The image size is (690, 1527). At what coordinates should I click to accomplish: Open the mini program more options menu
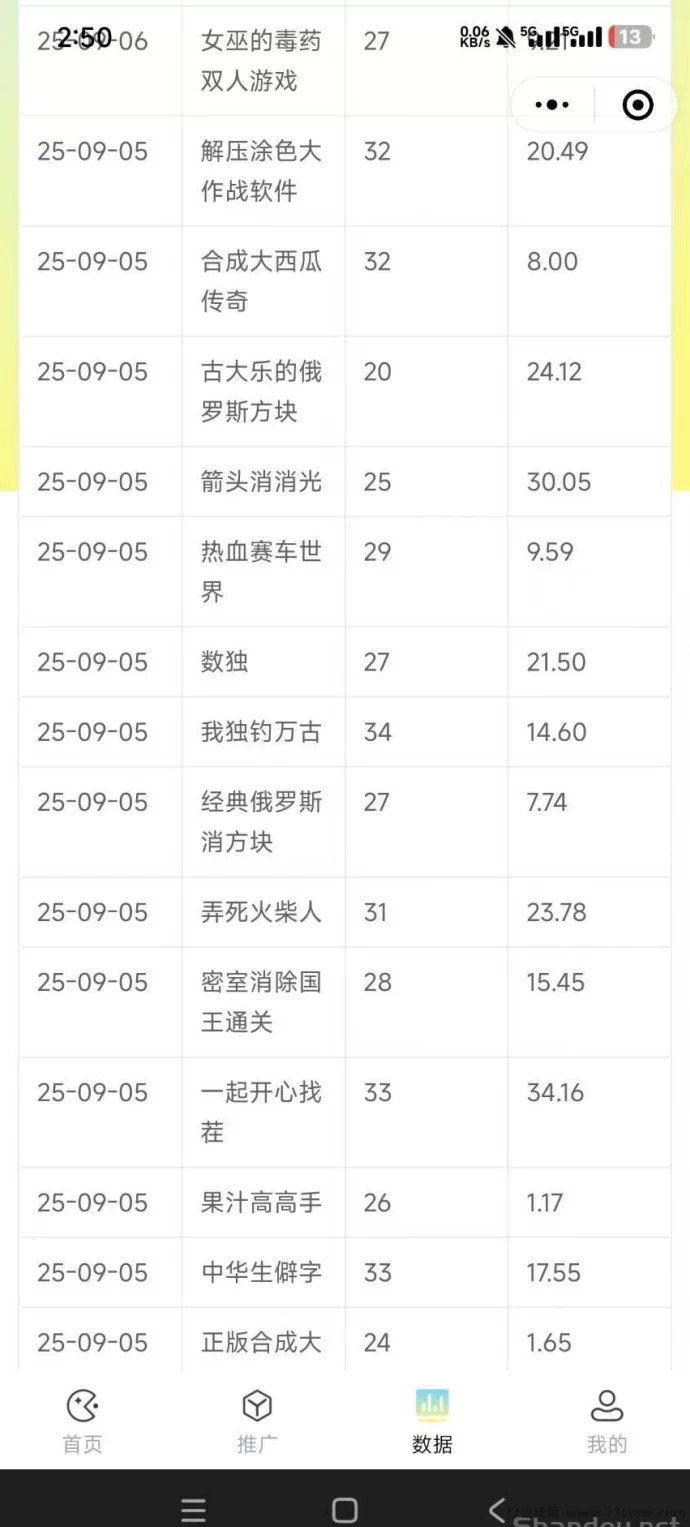tap(552, 104)
